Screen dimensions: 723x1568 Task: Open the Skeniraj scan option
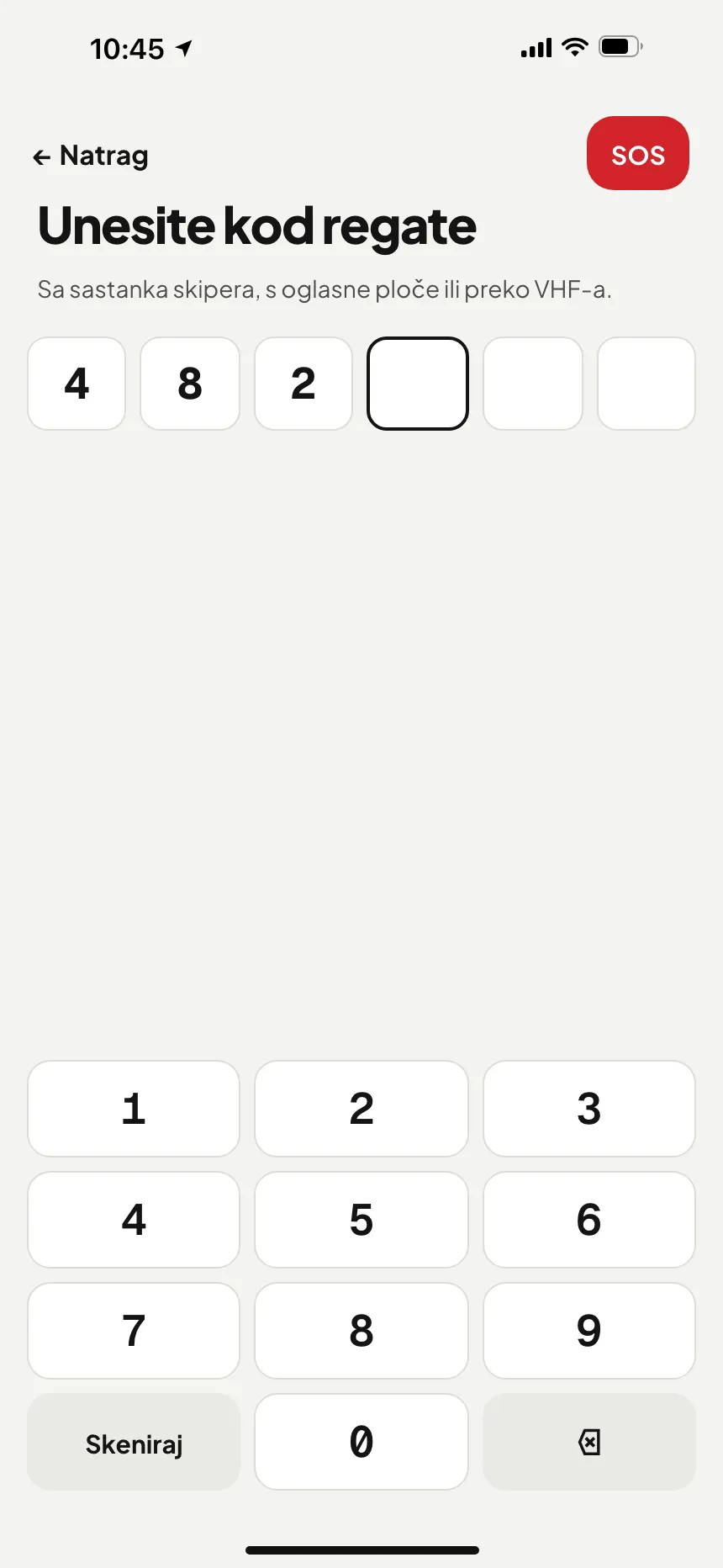(134, 1442)
